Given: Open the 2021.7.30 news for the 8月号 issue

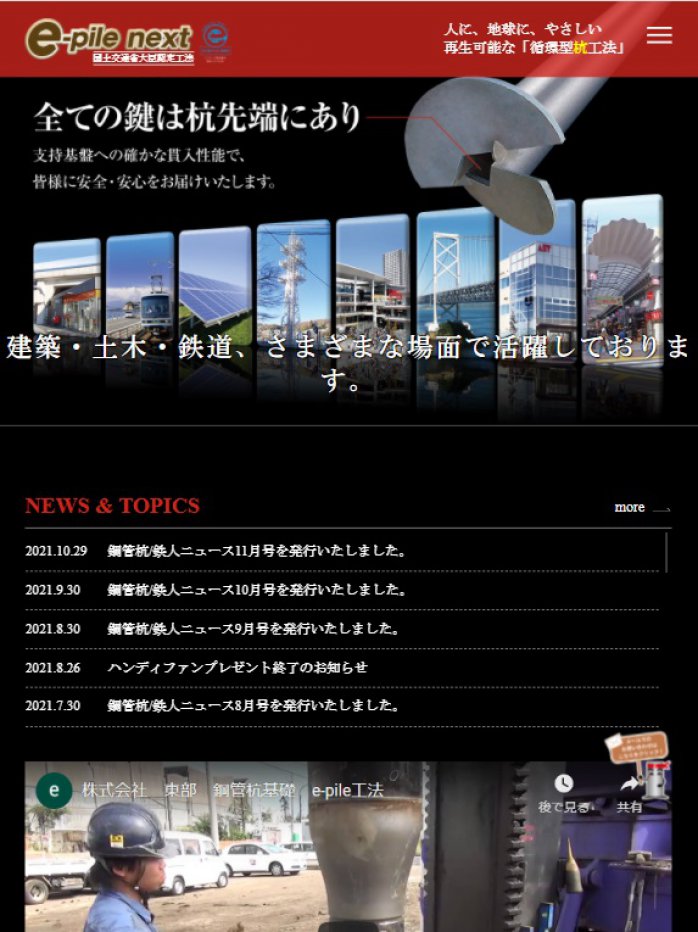Looking at the screenshot, I should pyautogui.click(x=254, y=706).
